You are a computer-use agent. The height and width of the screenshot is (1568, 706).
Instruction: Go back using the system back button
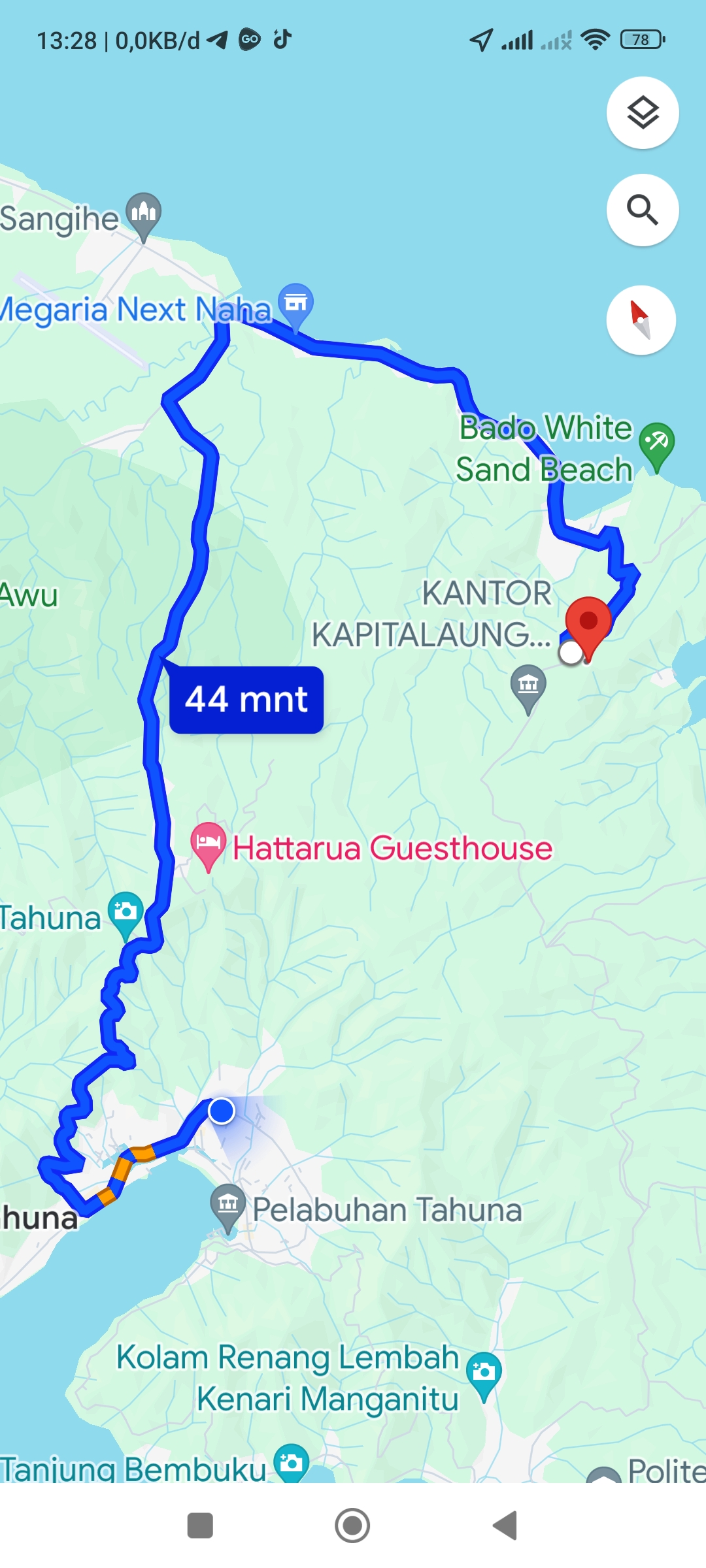[505, 1526]
